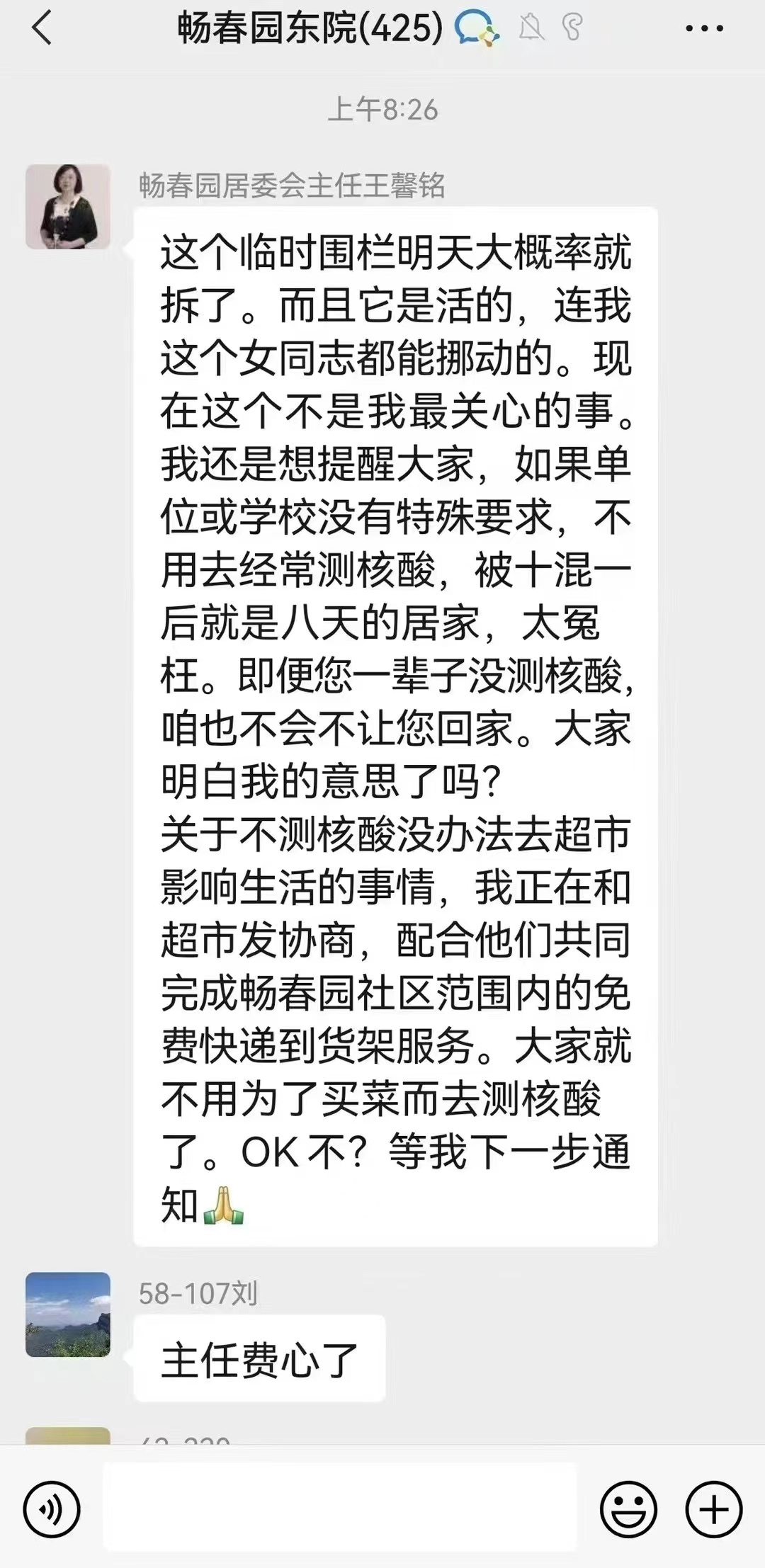765x1568 pixels.
Task: Focus the message text field
Action: coord(340,1508)
